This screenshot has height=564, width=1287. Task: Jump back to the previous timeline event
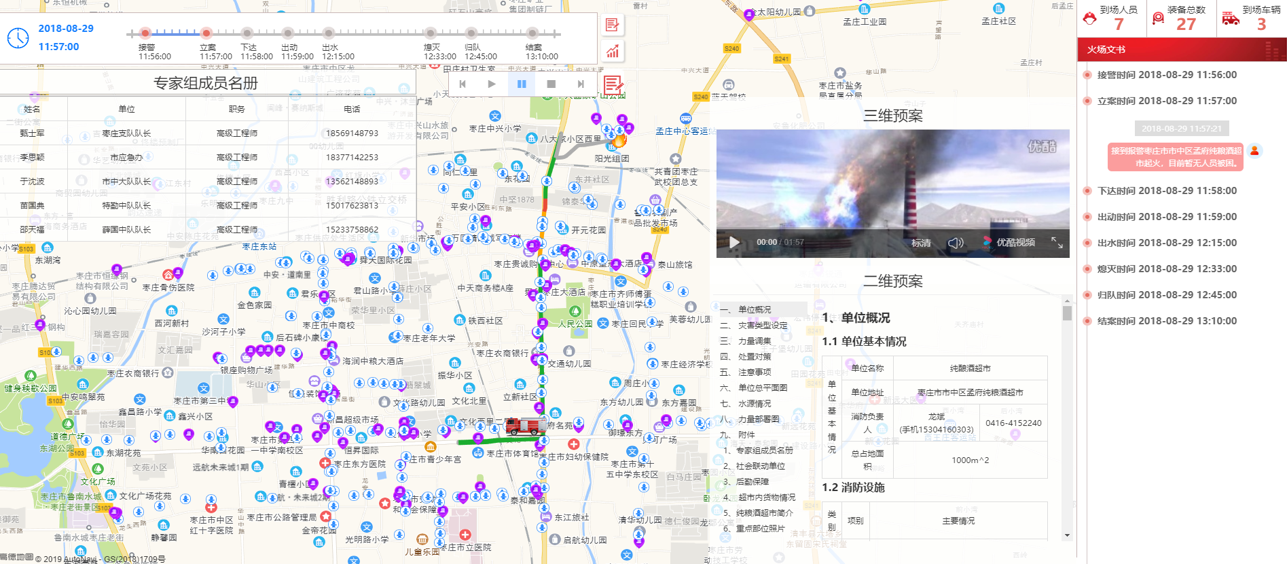click(462, 84)
